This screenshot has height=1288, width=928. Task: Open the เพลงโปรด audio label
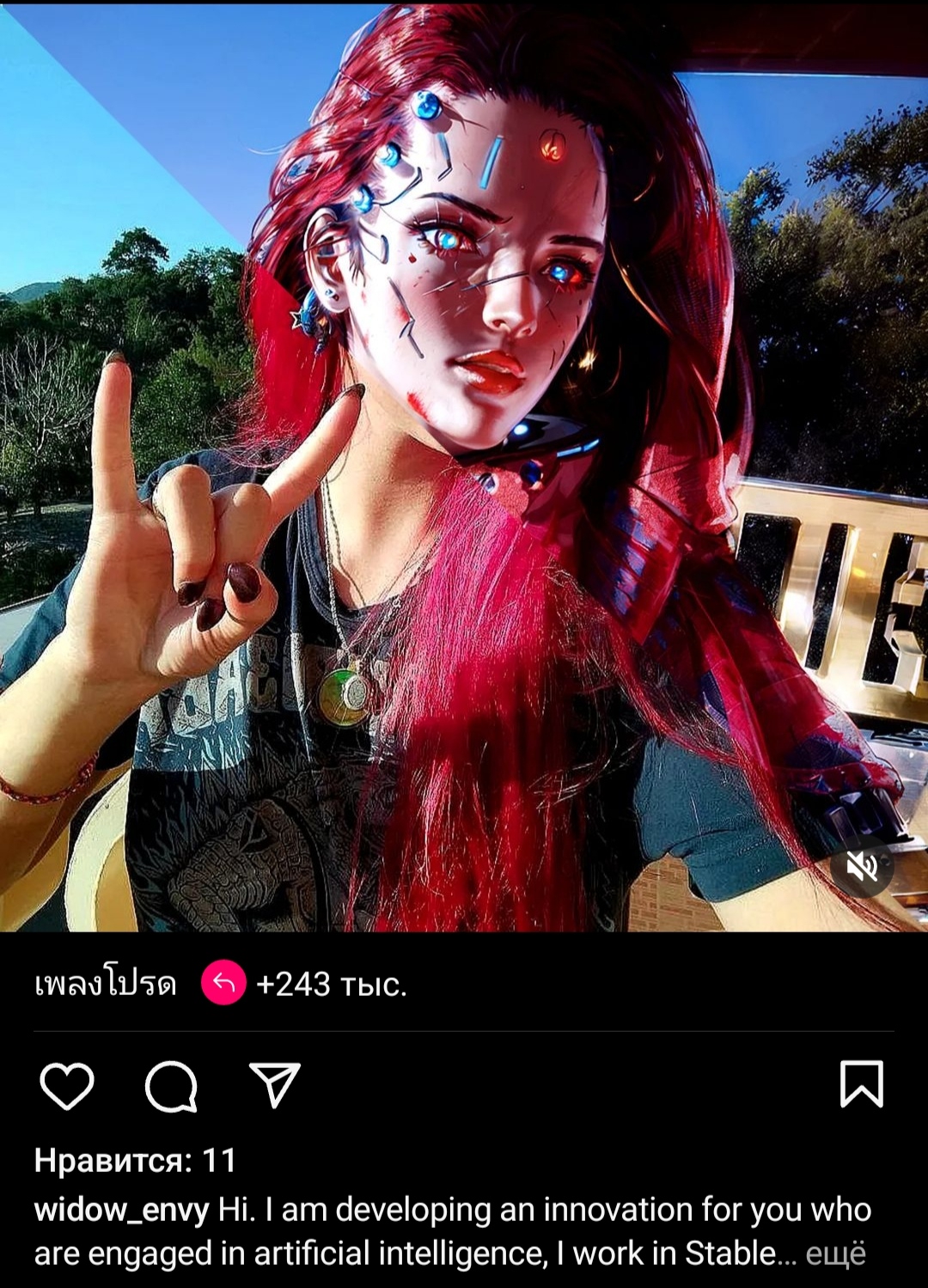tap(105, 983)
